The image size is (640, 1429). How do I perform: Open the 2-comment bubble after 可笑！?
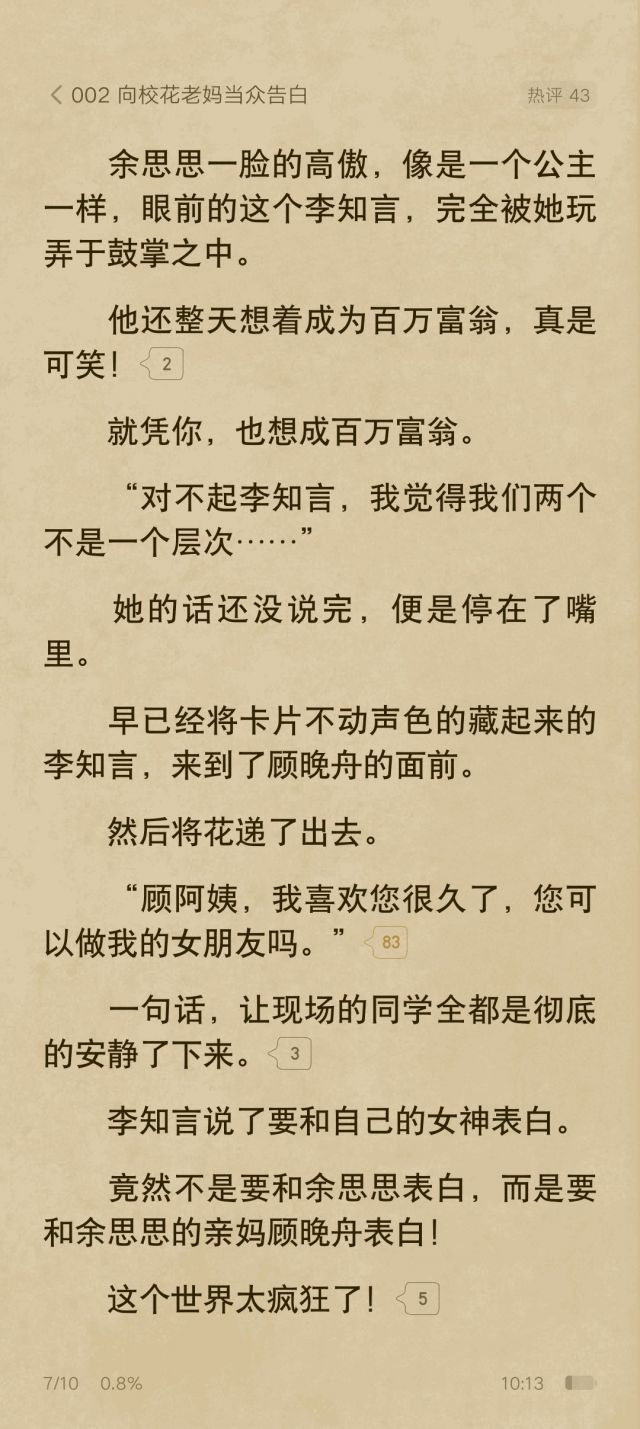[165, 365]
